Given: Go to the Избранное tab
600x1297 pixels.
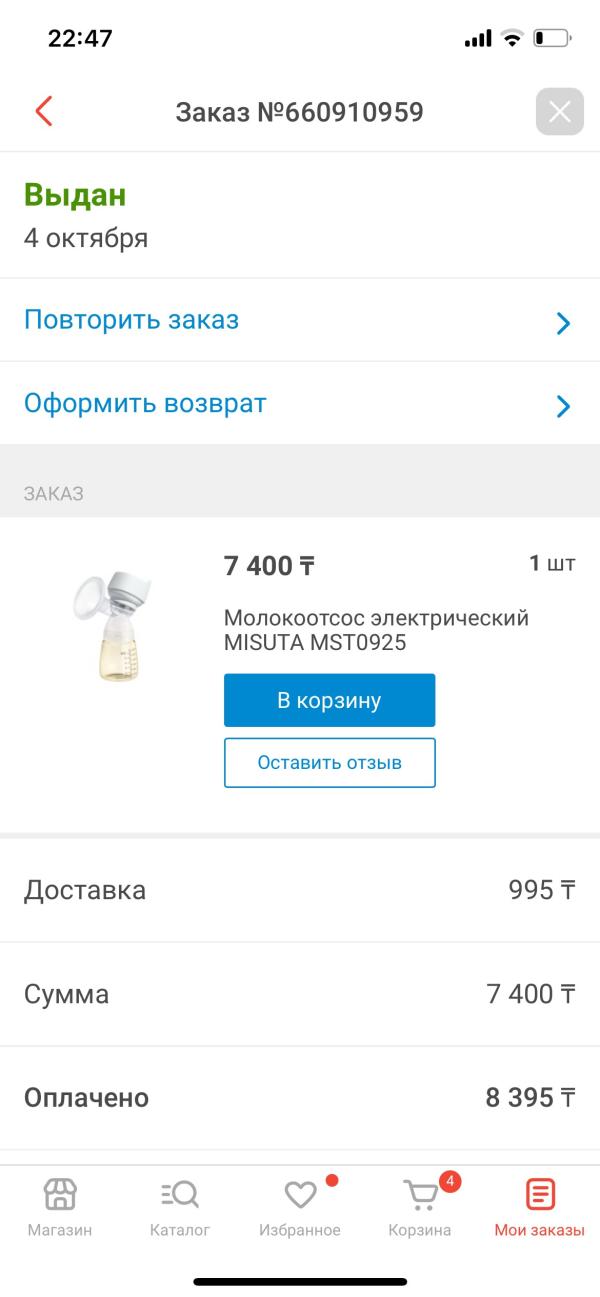Looking at the screenshot, I should (x=300, y=1207).
